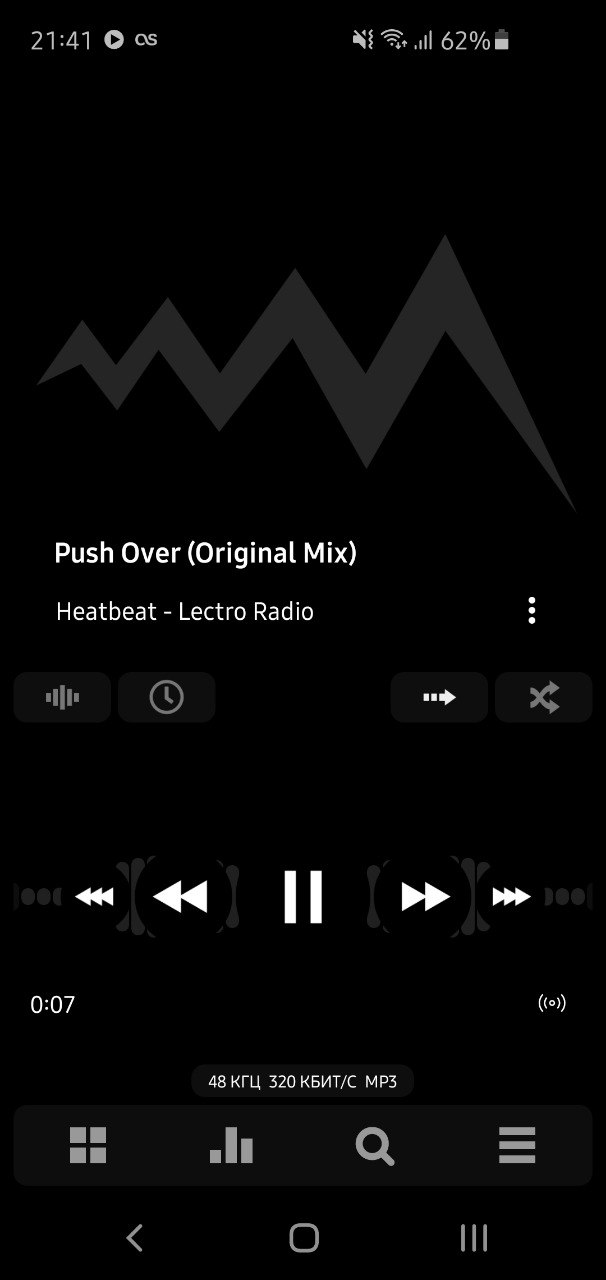
Task: Skip to the next track
Action: (425, 896)
